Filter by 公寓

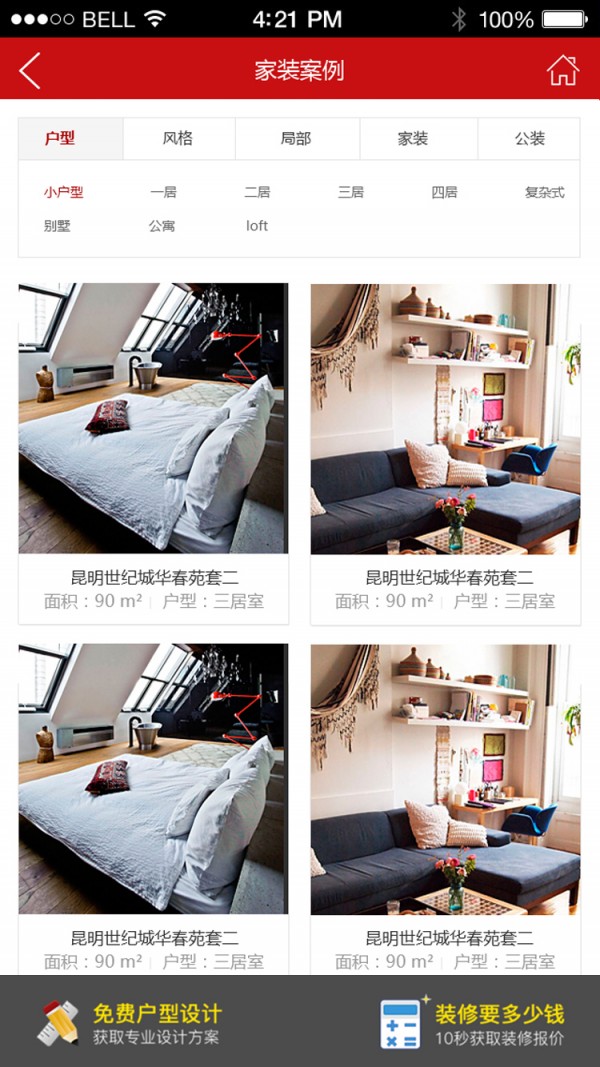click(x=163, y=226)
